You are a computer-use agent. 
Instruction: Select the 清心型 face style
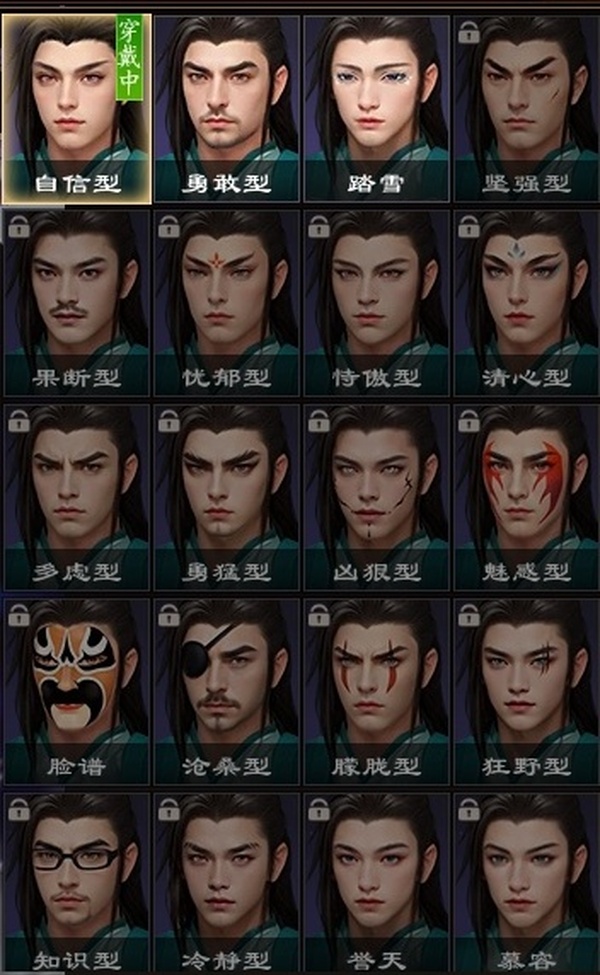[525, 300]
